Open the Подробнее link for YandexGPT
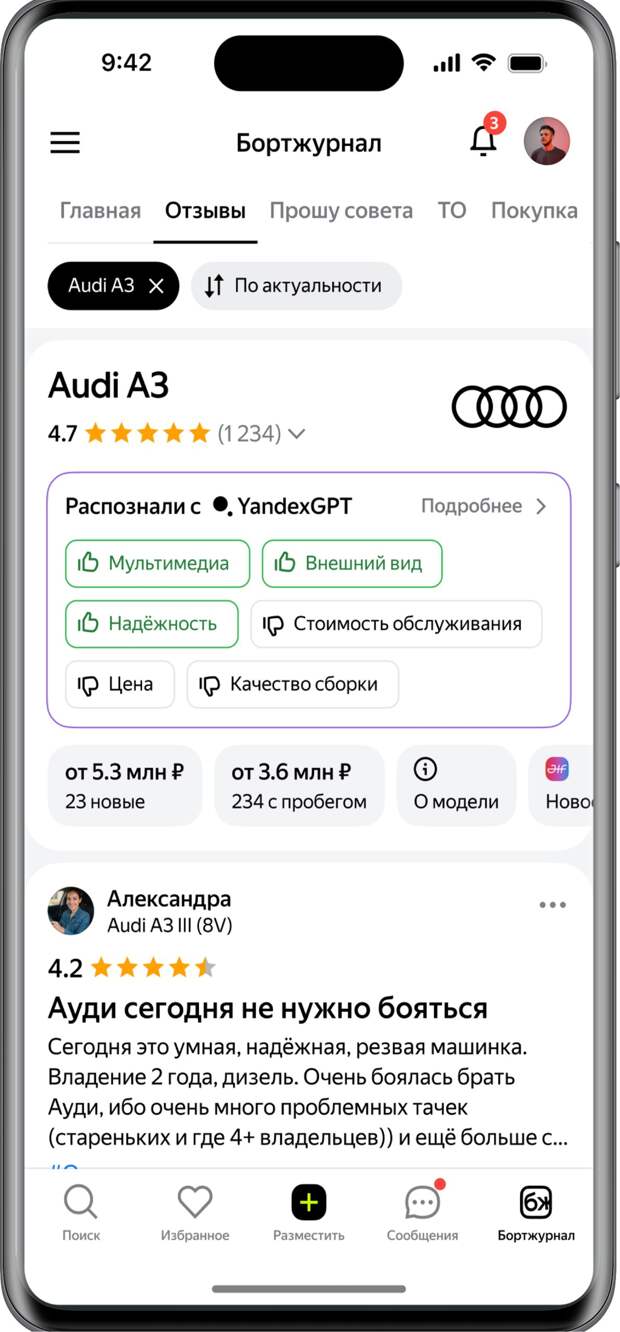620x1332 pixels. pos(484,506)
